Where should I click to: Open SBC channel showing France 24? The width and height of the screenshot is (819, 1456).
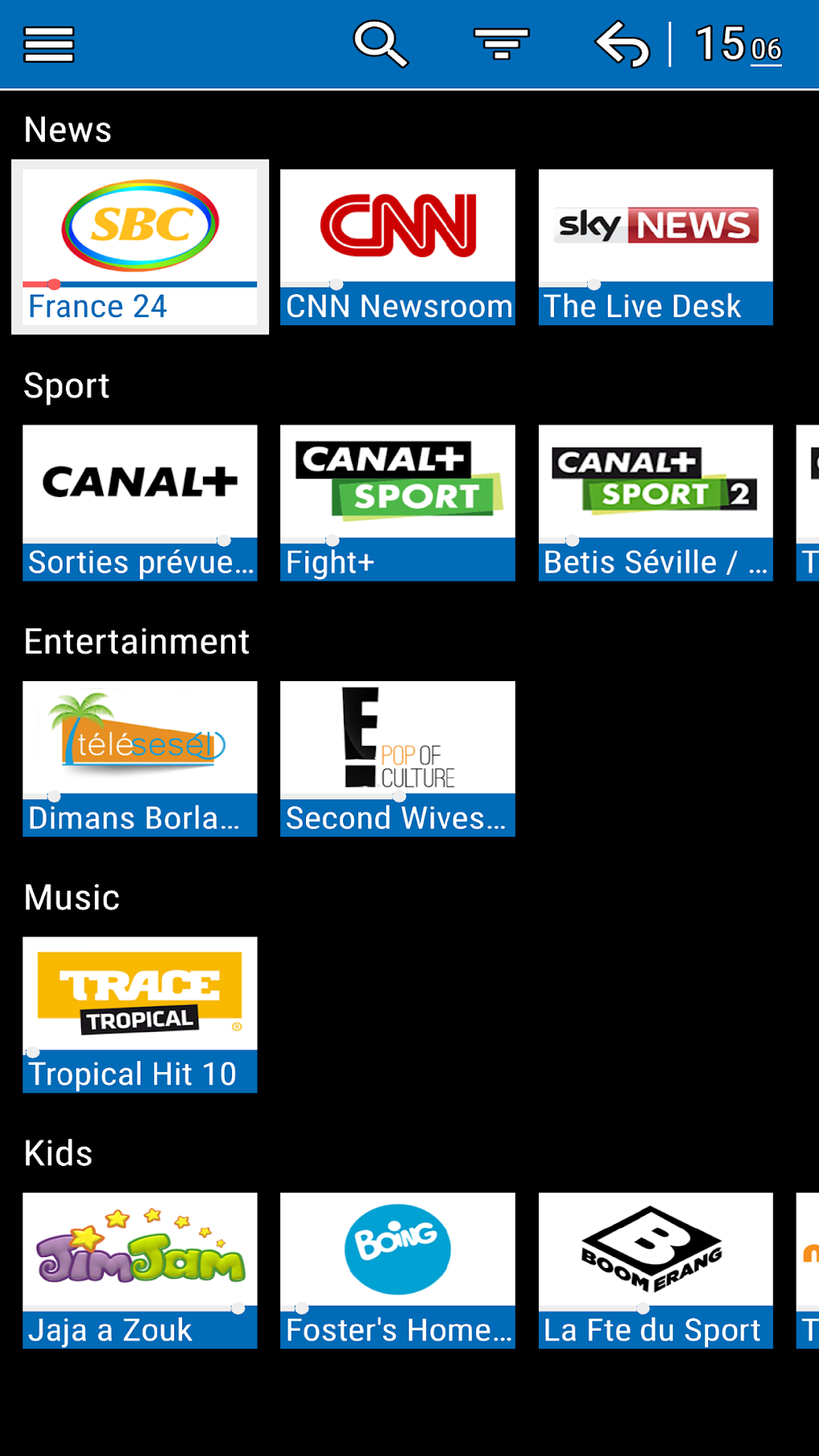coord(140,247)
